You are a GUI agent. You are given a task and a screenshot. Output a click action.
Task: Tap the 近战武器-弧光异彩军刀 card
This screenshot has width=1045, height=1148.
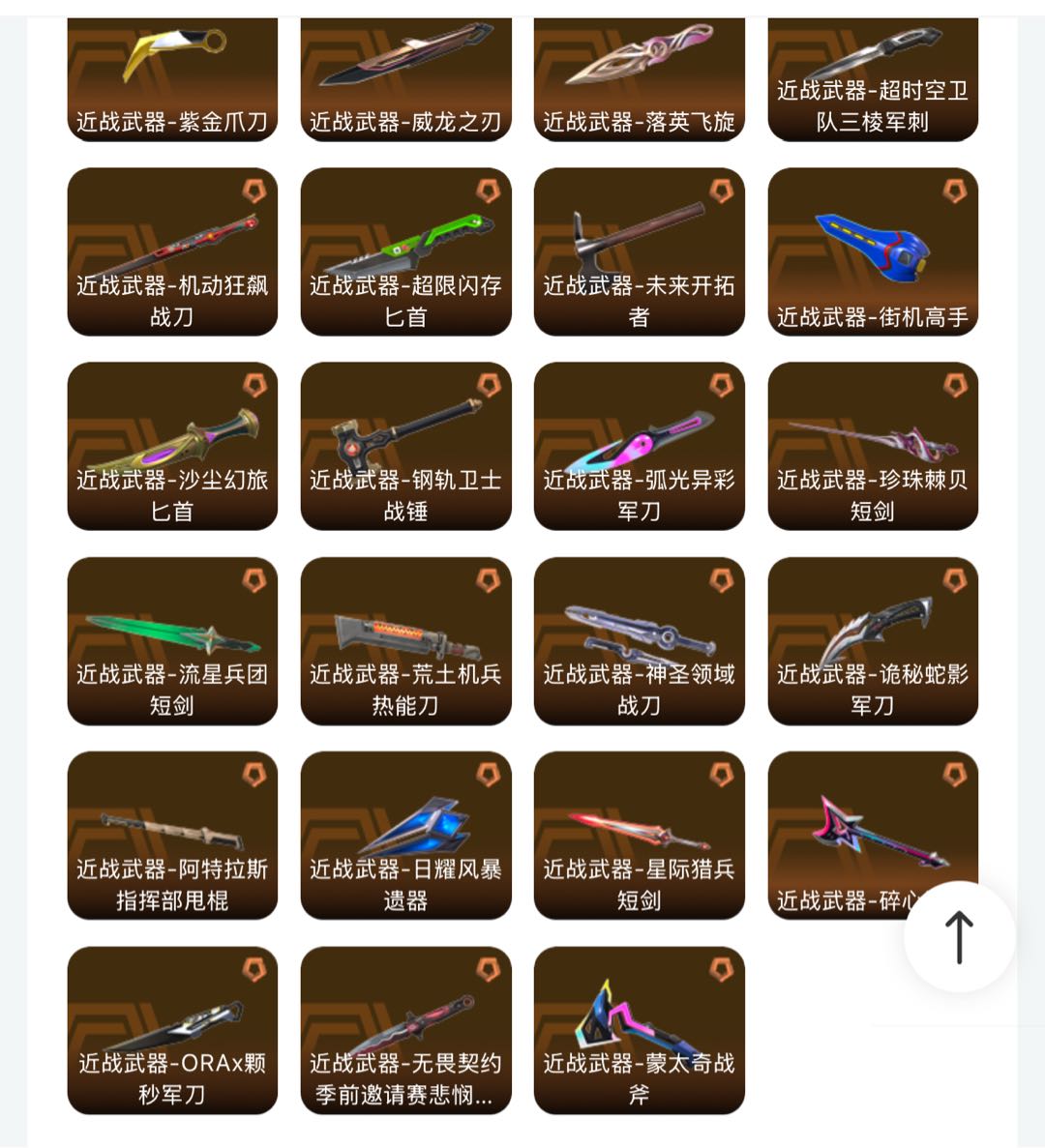(639, 446)
